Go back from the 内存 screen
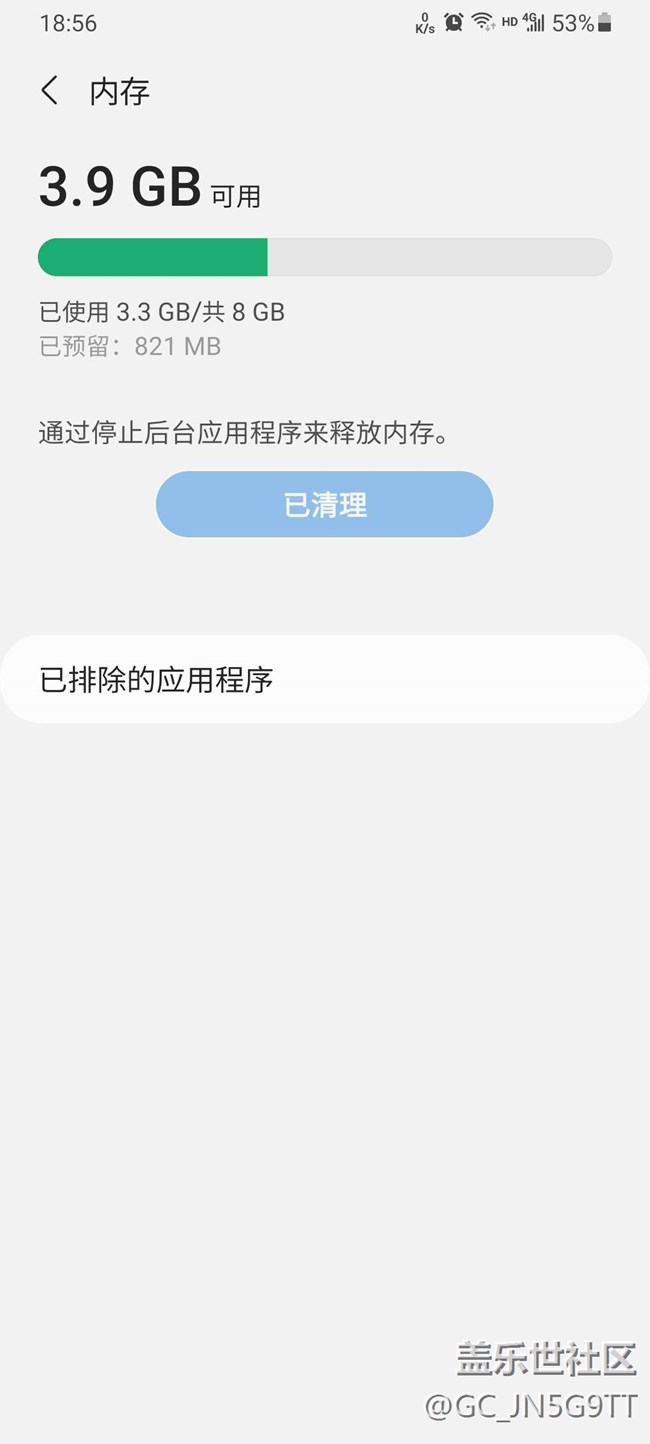 tap(49, 91)
